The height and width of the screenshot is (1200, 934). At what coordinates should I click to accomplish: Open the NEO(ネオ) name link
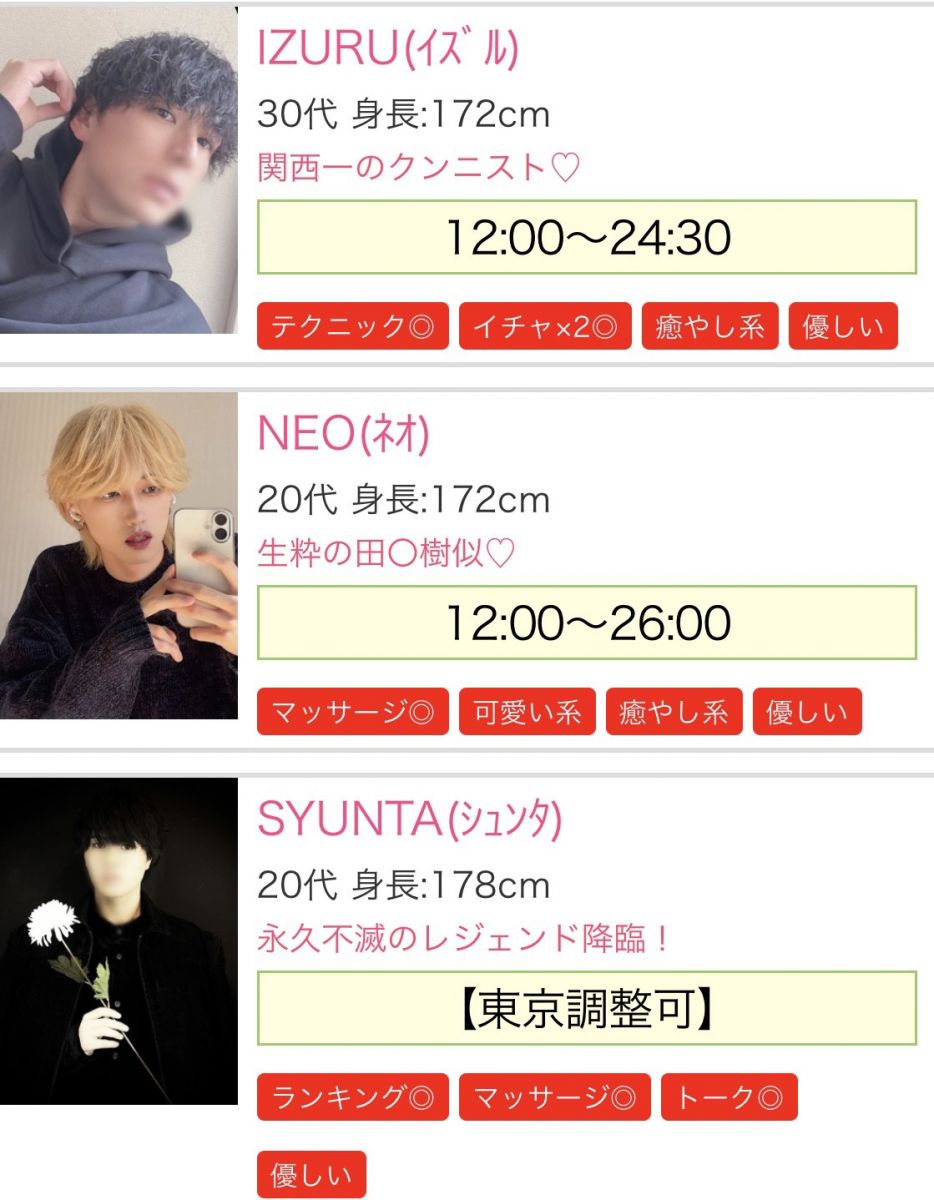[x=343, y=434]
